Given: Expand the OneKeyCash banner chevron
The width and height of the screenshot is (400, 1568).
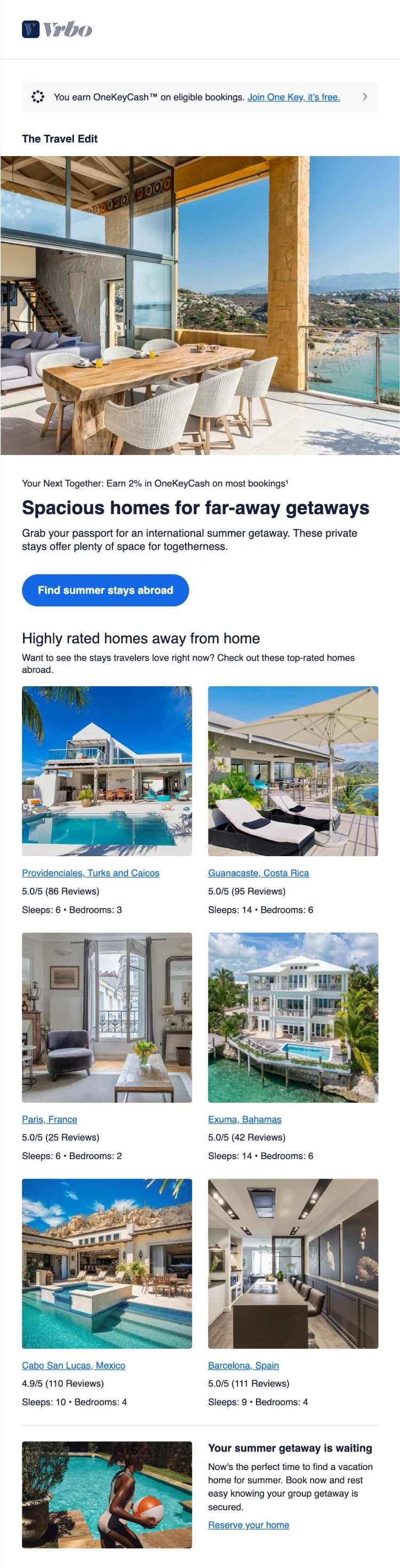Looking at the screenshot, I should (365, 97).
